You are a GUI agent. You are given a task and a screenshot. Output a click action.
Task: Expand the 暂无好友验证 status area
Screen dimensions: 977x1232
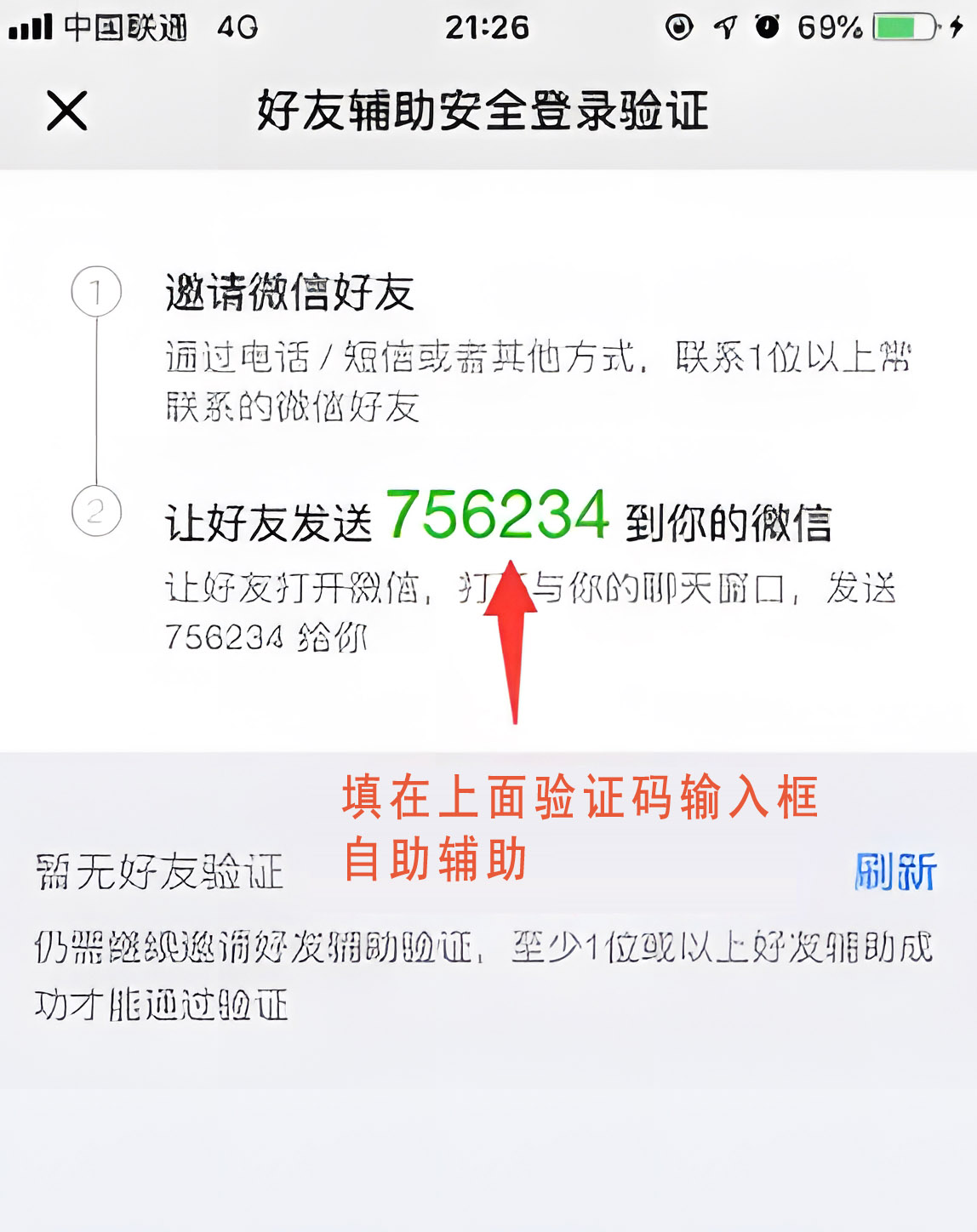point(162,870)
